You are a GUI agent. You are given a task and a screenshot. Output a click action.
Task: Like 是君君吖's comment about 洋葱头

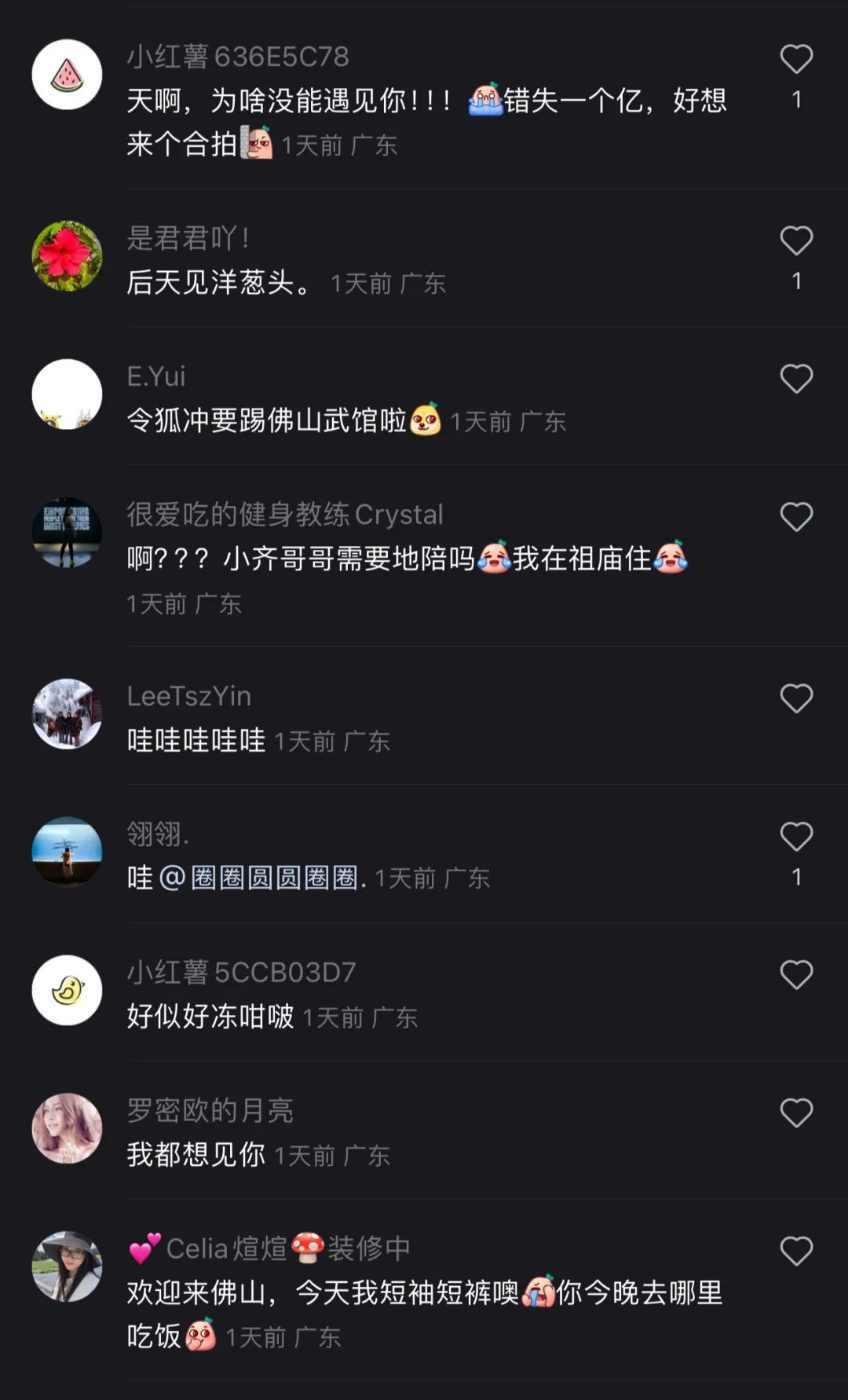tap(796, 241)
